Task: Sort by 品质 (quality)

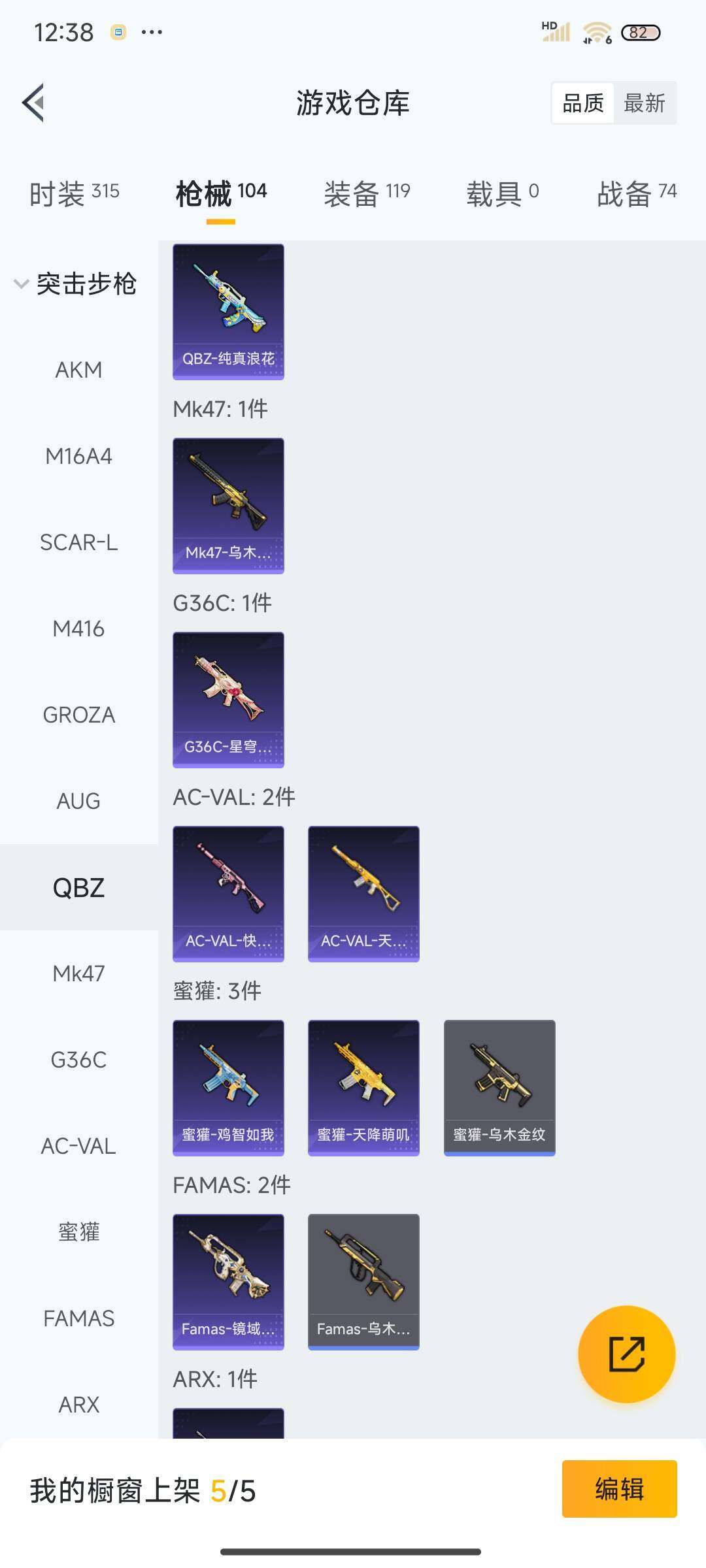Action: point(583,103)
